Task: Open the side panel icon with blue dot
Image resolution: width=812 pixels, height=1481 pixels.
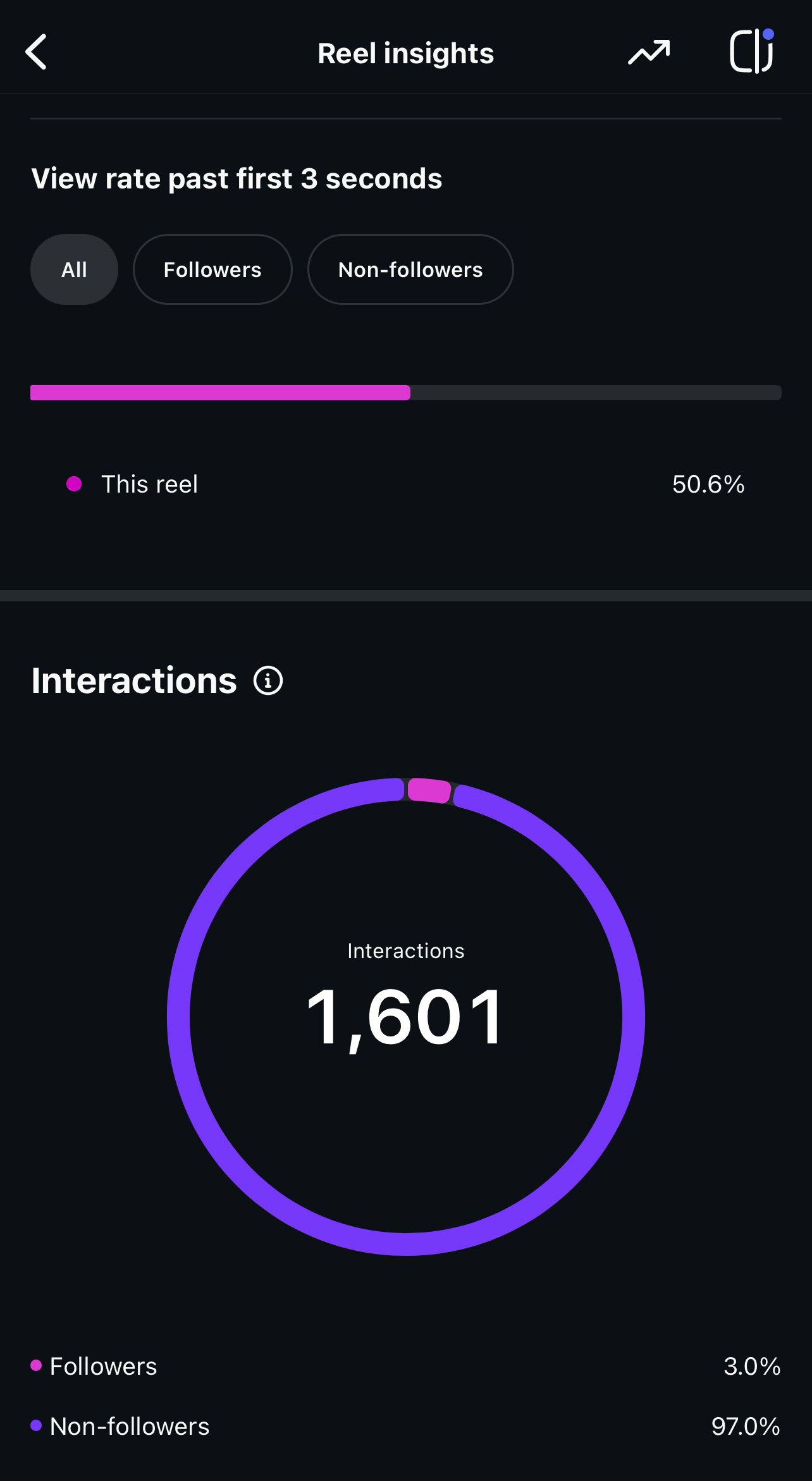Action: (x=751, y=52)
